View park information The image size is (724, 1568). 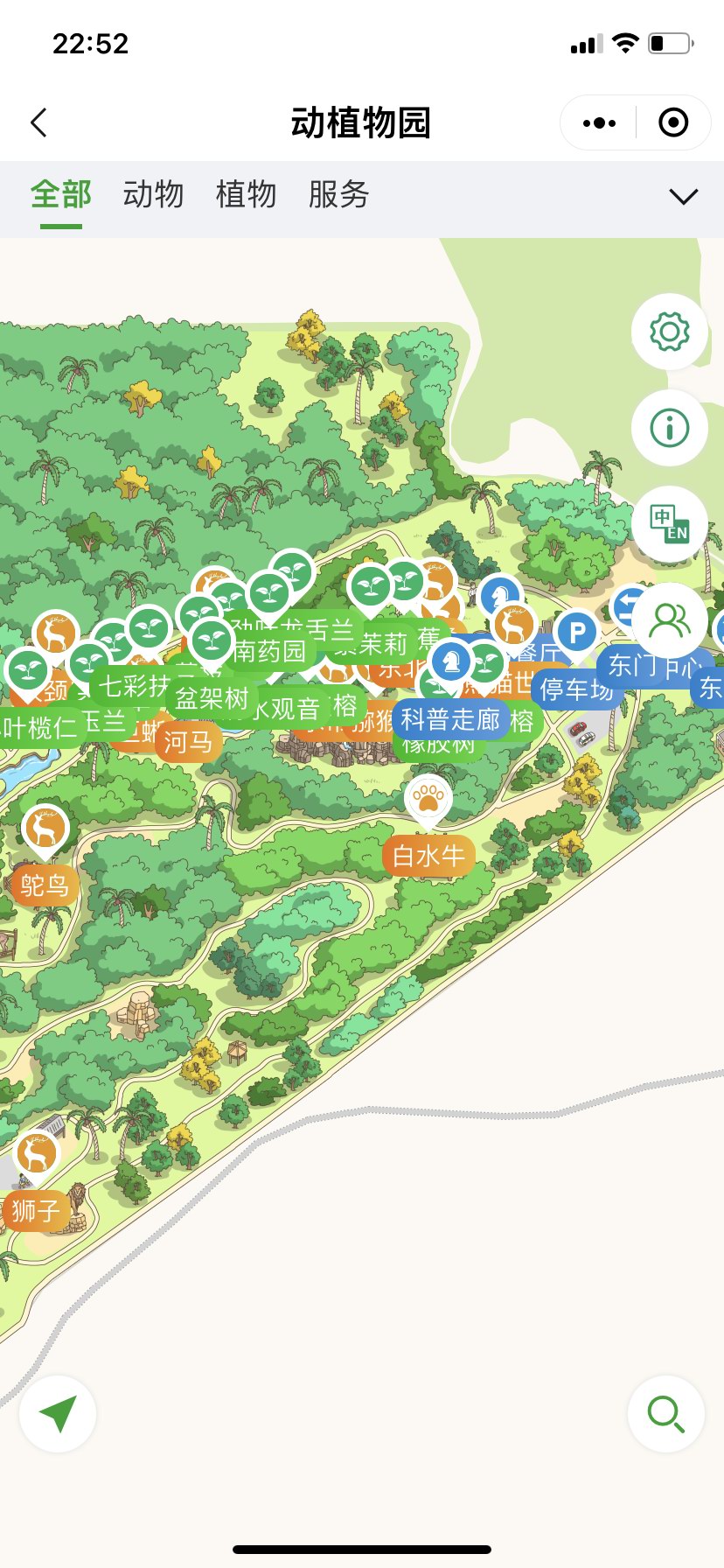pyautogui.click(x=669, y=428)
